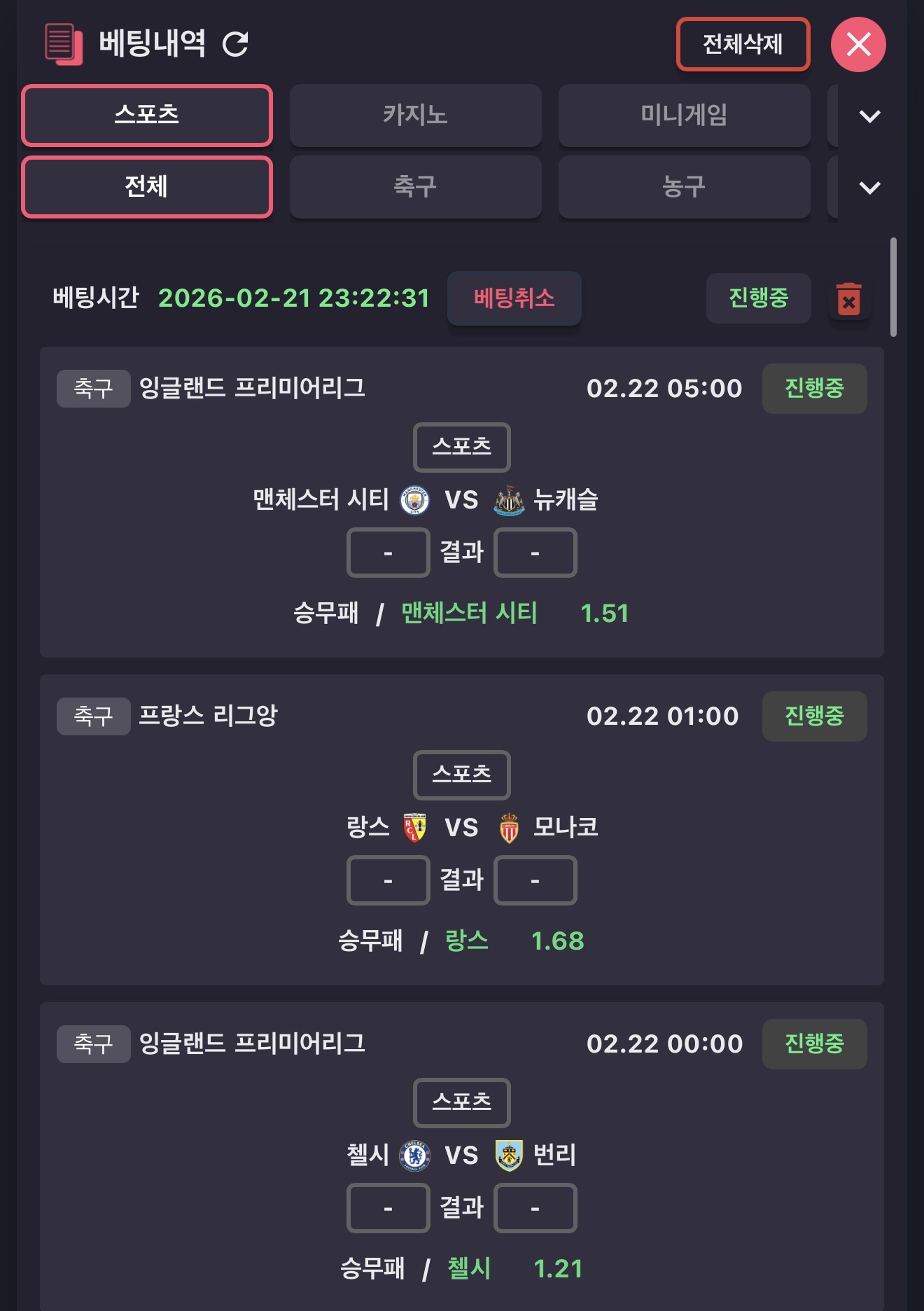Screen dimensions: 924x1311
Task: Filter bets by 농구
Action: [x=684, y=187]
